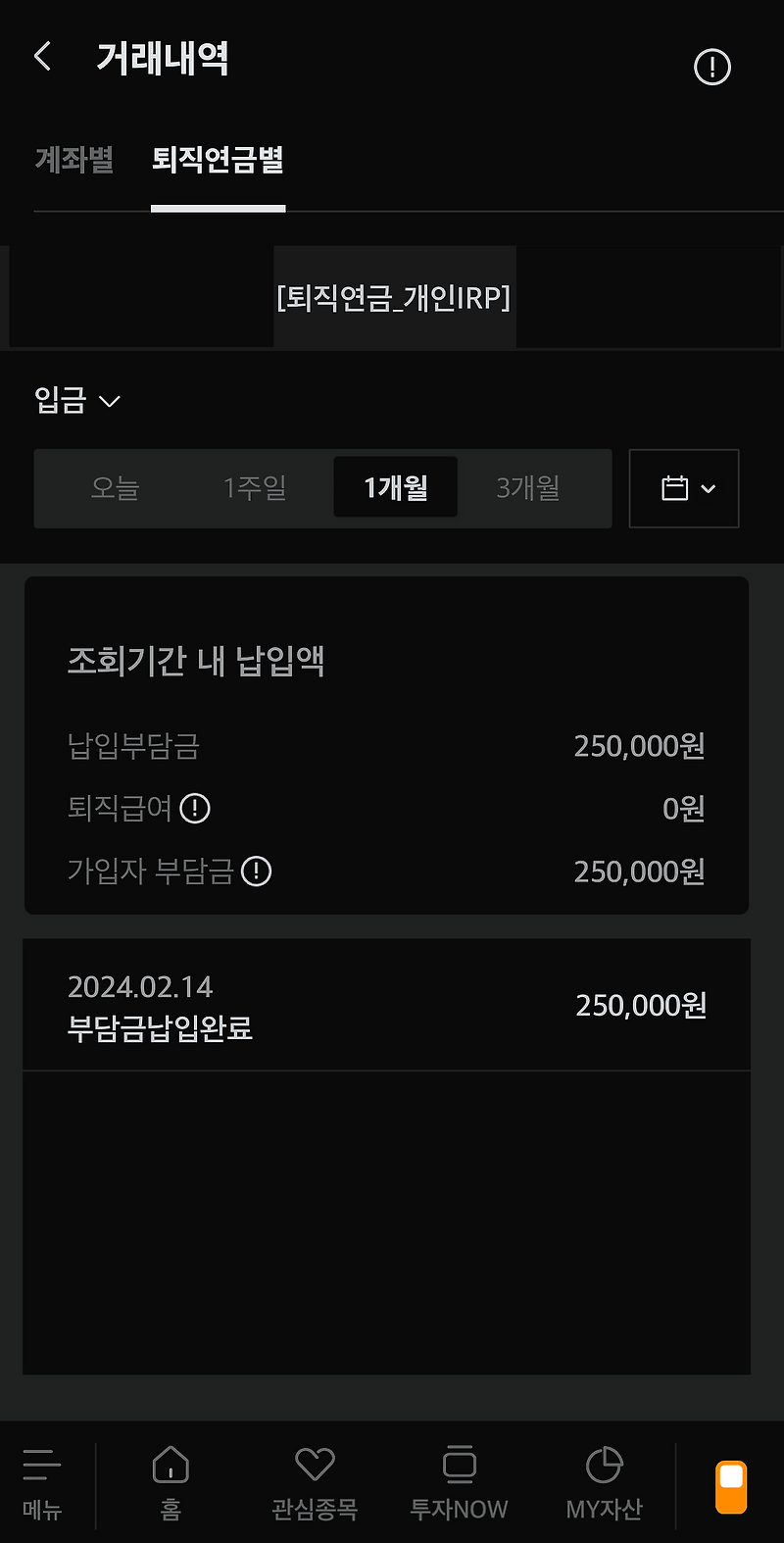This screenshot has height=1543, width=784.
Task: Switch to the 퇴직연금별 tab
Action: click(218, 162)
